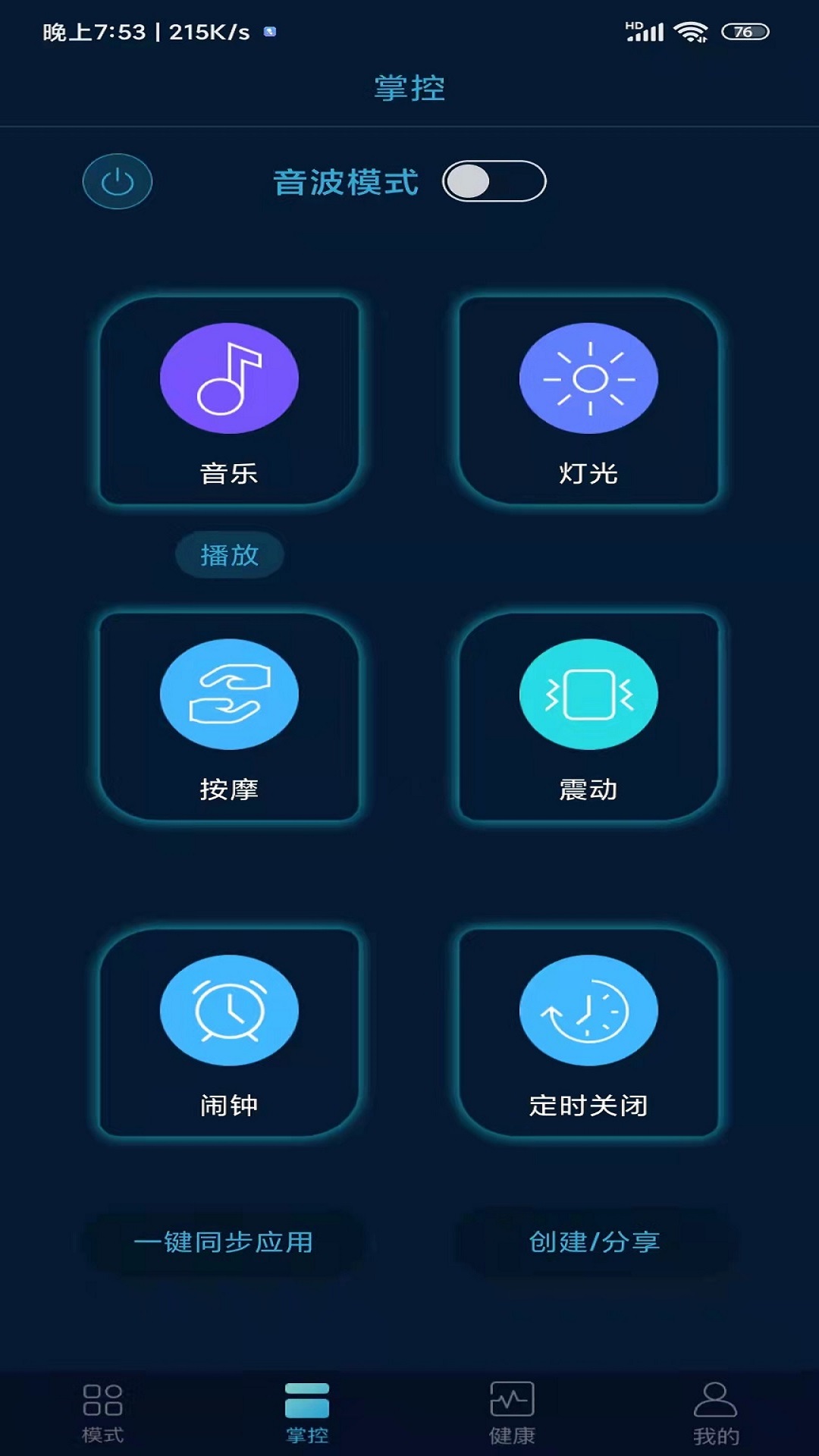Image resolution: width=819 pixels, height=1456 pixels.
Task: Open the 定时关闭 timer-off card
Action: [x=588, y=1033]
